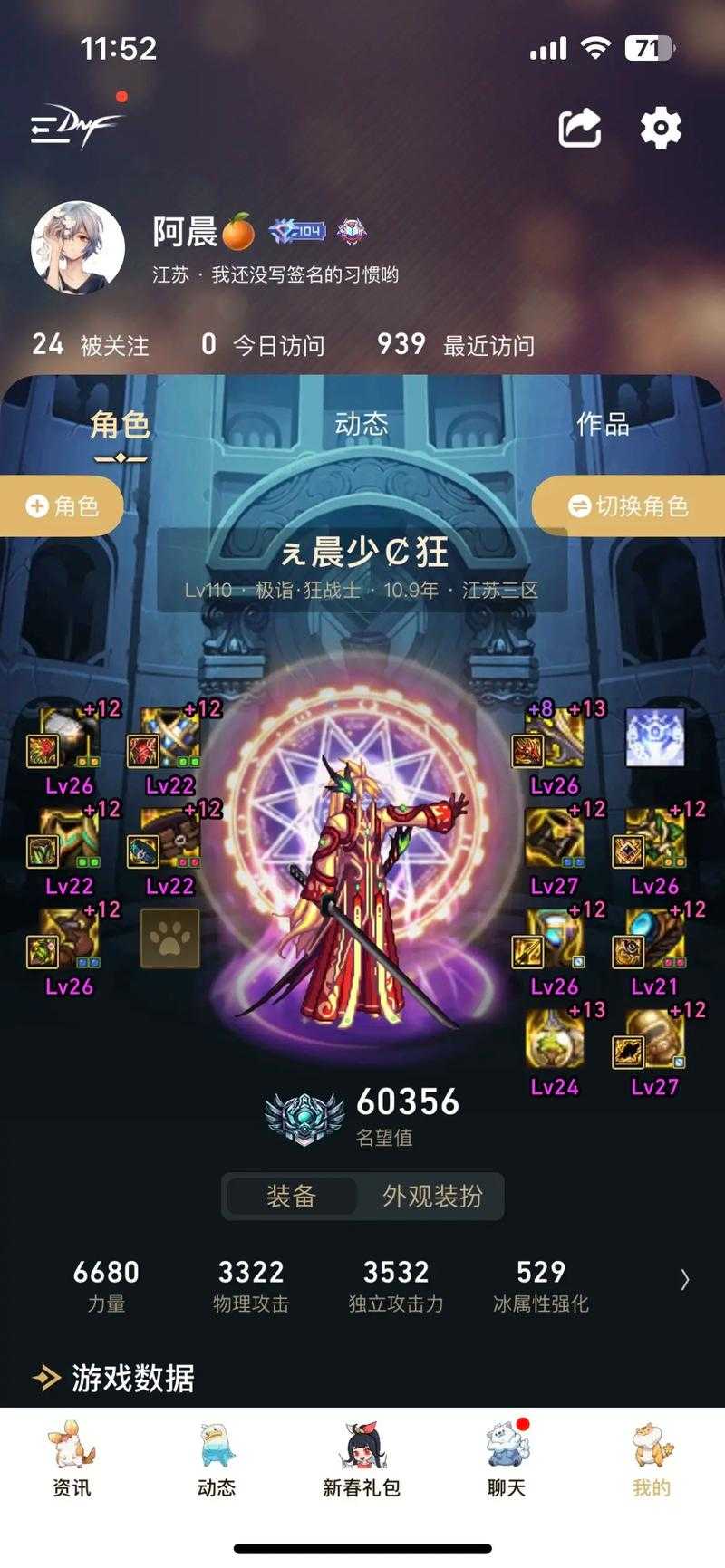The height and width of the screenshot is (1568, 725).
Task: Share this profile page
Action: [580, 128]
